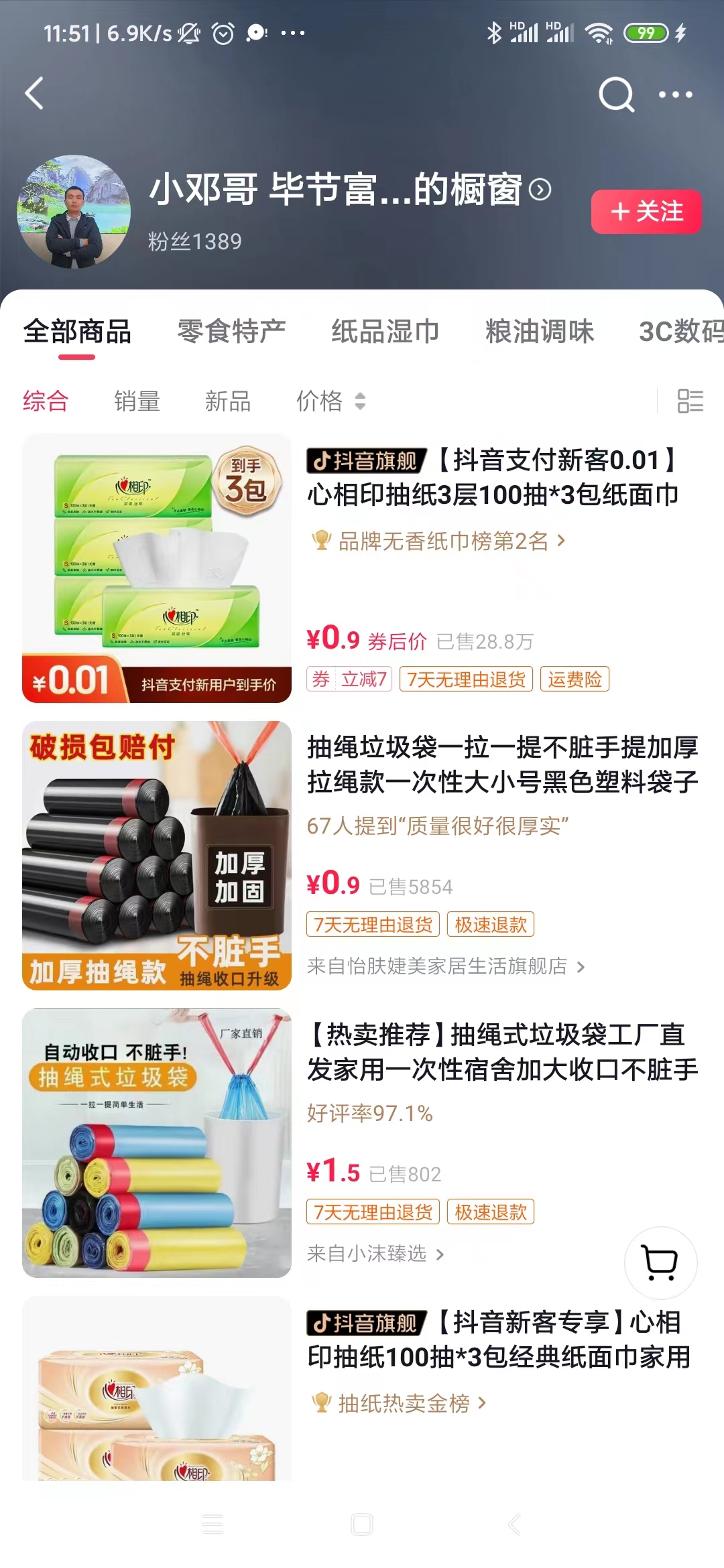The image size is (724, 1568).
Task: Follow the shop with the 关注 button
Action: (646, 212)
